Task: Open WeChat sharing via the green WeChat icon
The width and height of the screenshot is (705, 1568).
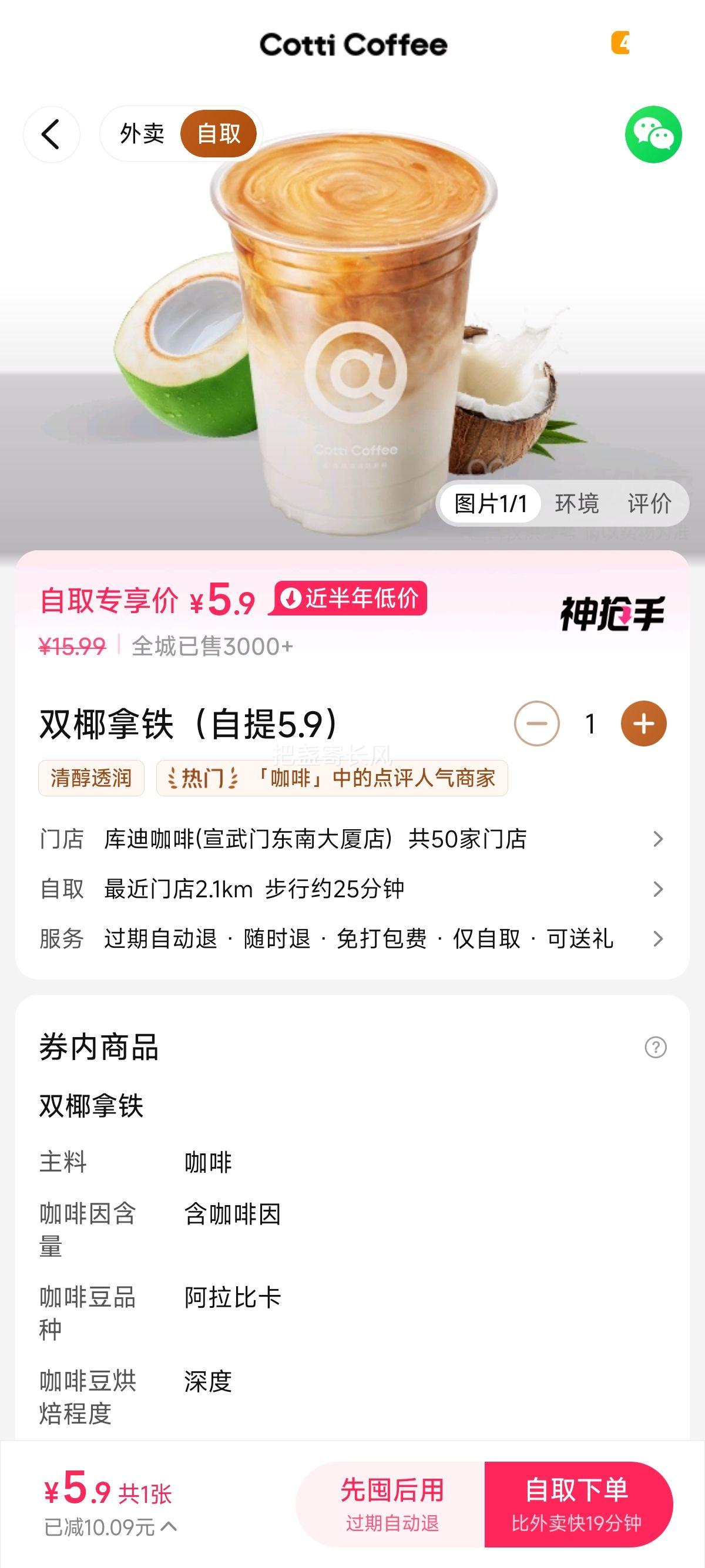Action: (x=654, y=134)
